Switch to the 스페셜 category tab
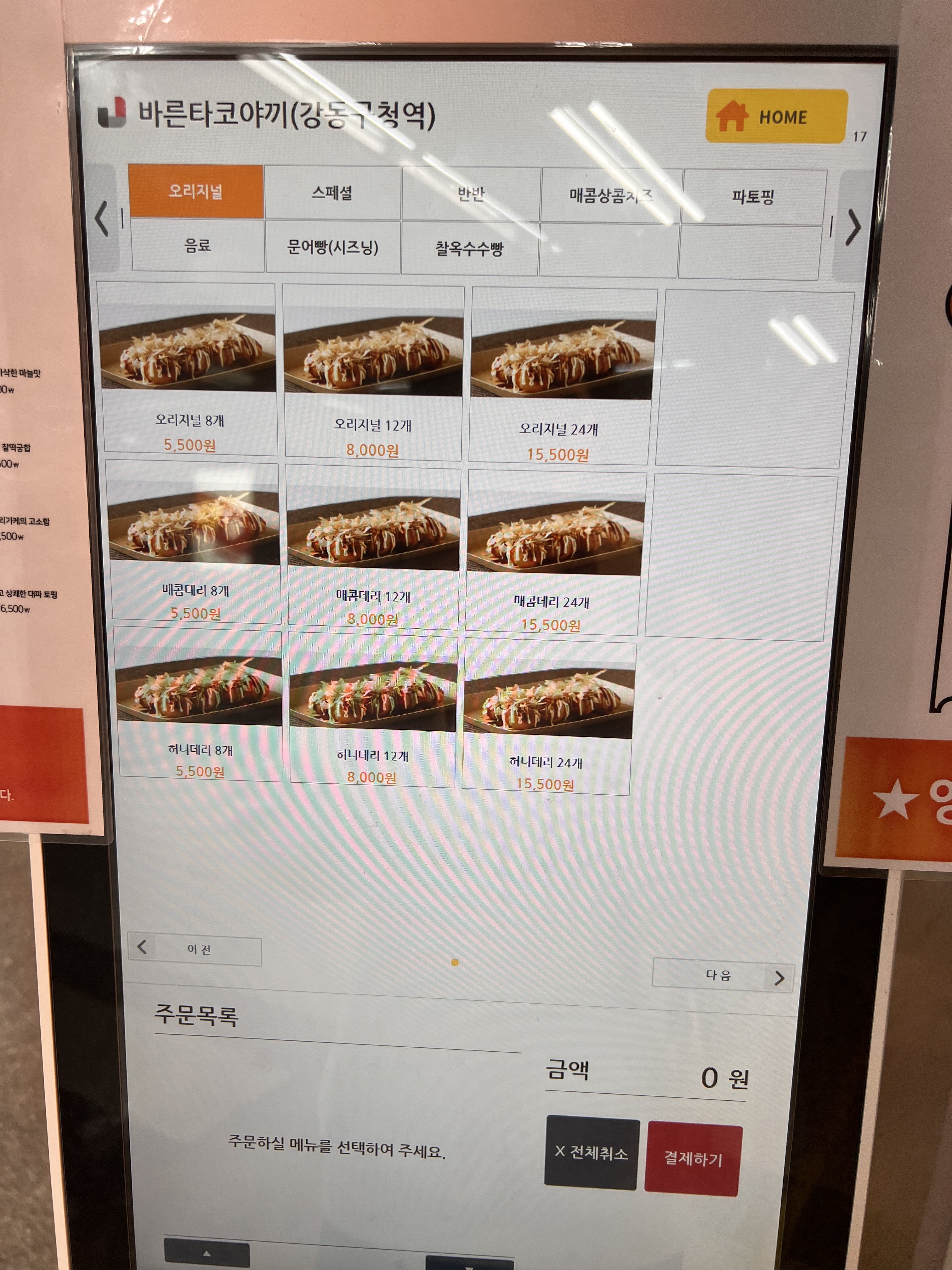The image size is (952, 1270). click(x=332, y=193)
